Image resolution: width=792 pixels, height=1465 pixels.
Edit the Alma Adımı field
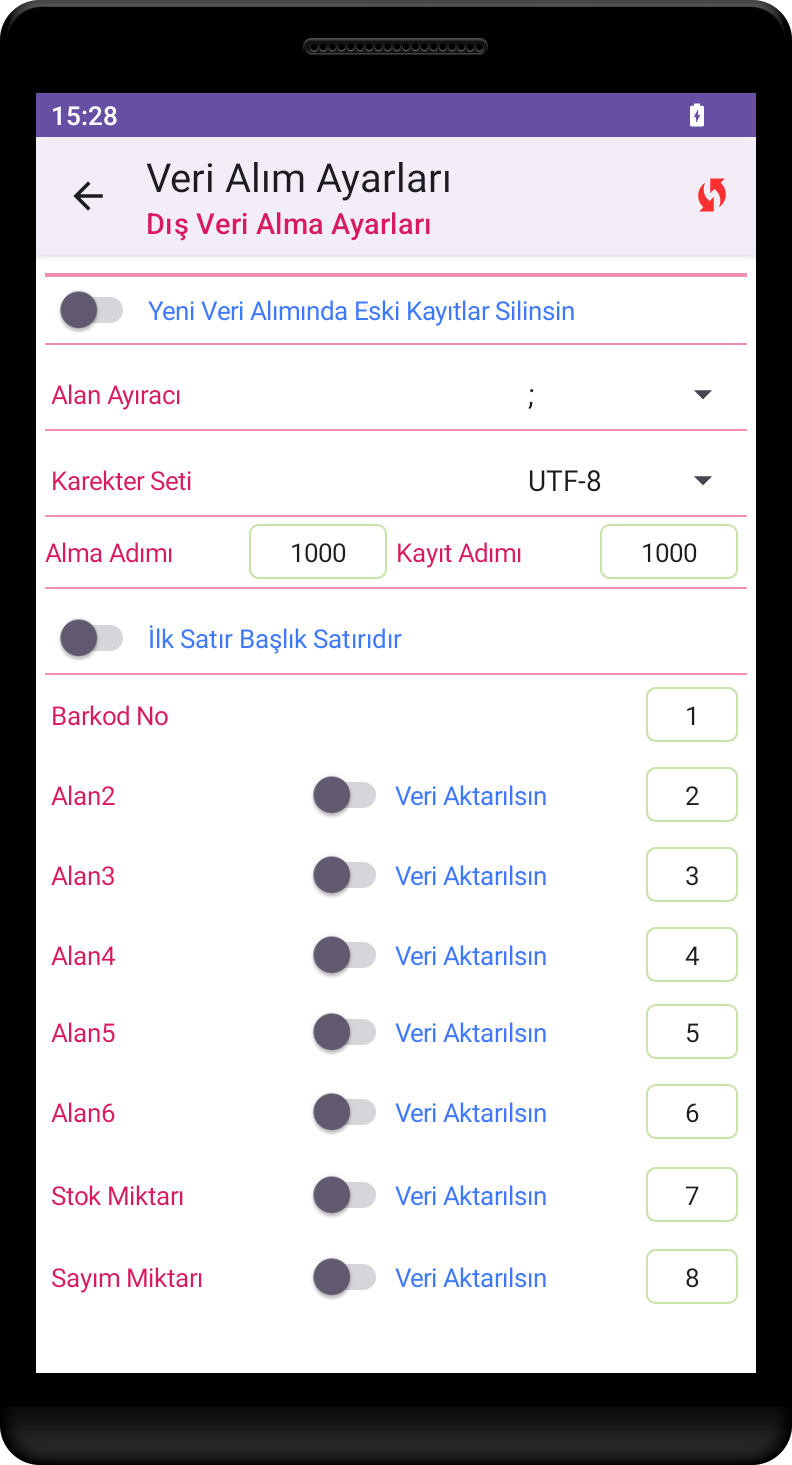coord(318,552)
